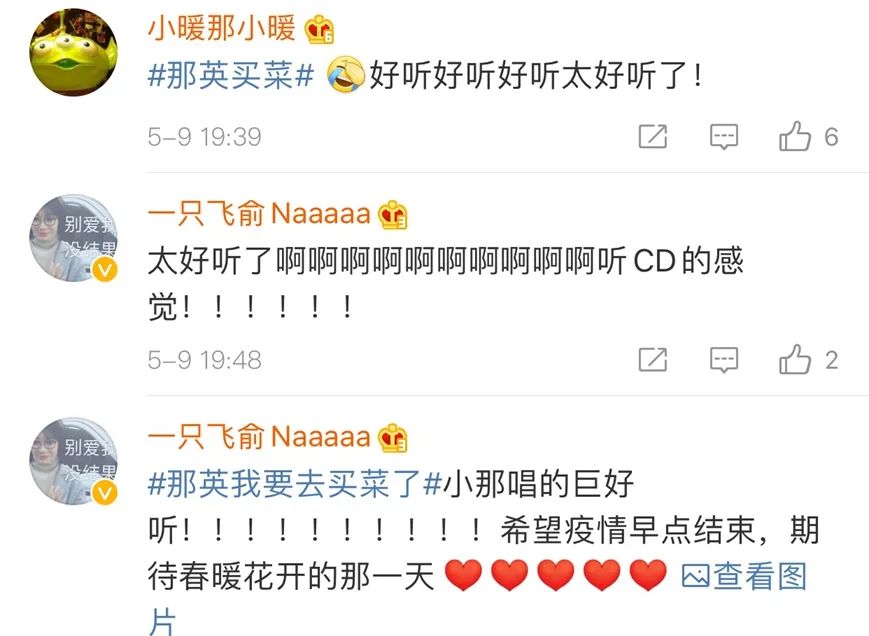Tap the username 小暖那小暖

coord(222,28)
